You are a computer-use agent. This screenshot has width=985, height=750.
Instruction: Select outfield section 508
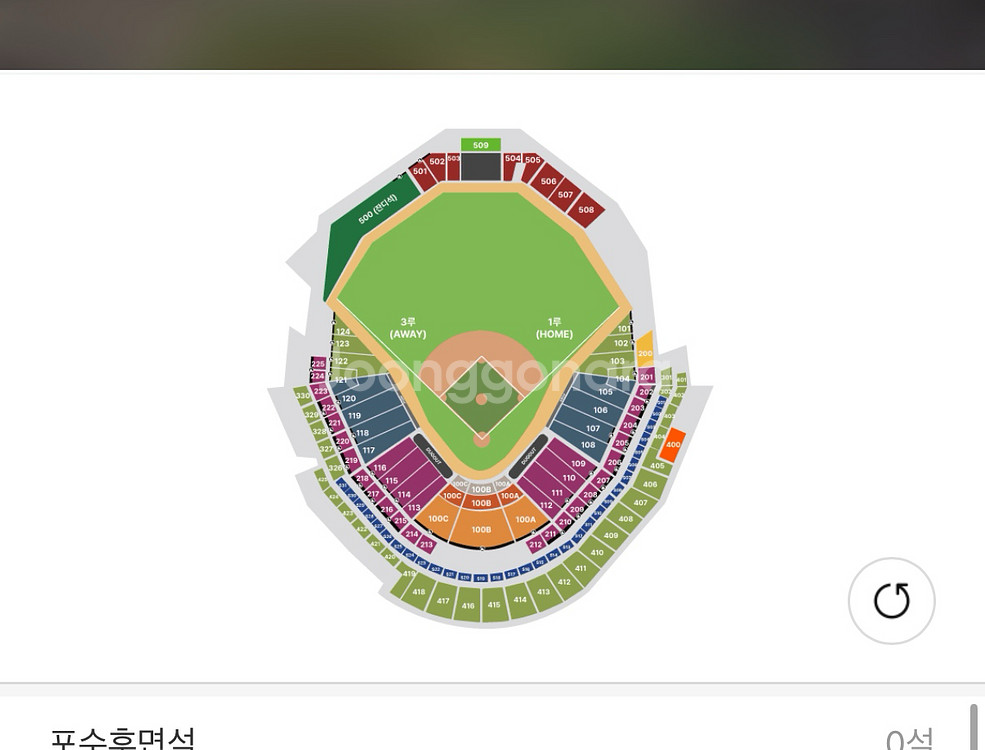point(586,209)
